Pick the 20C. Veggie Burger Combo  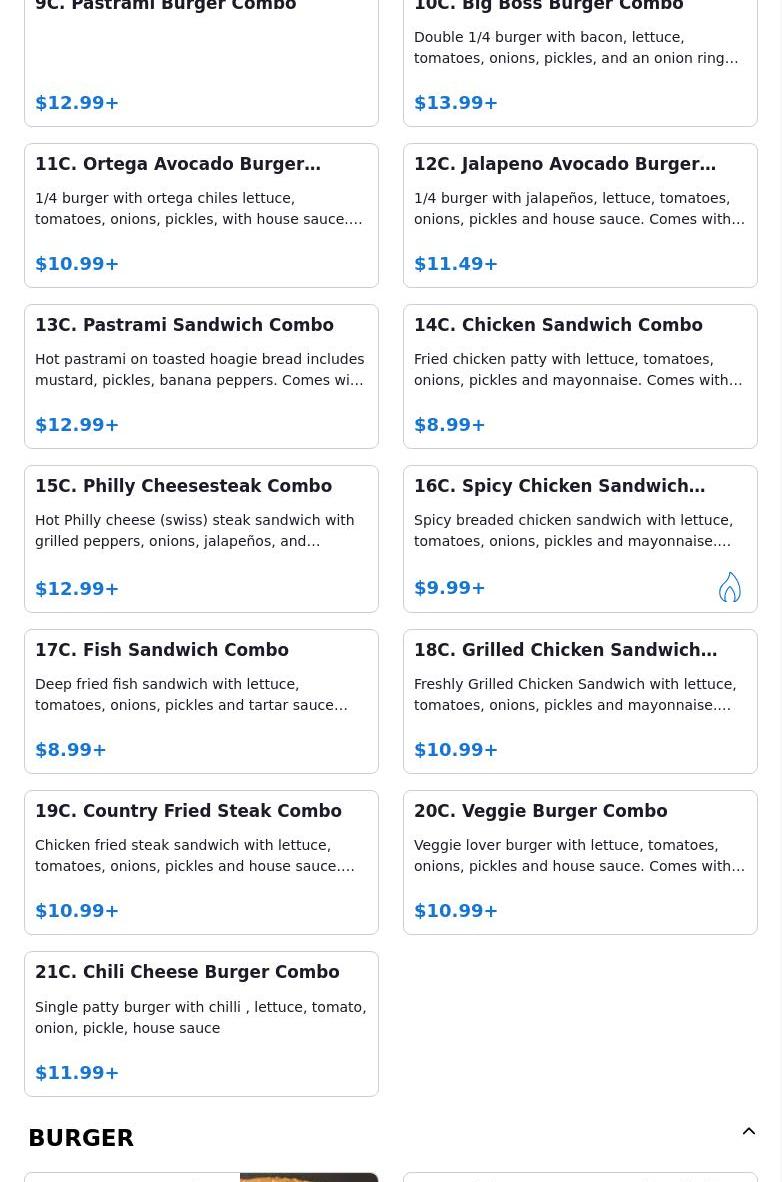[x=580, y=862]
